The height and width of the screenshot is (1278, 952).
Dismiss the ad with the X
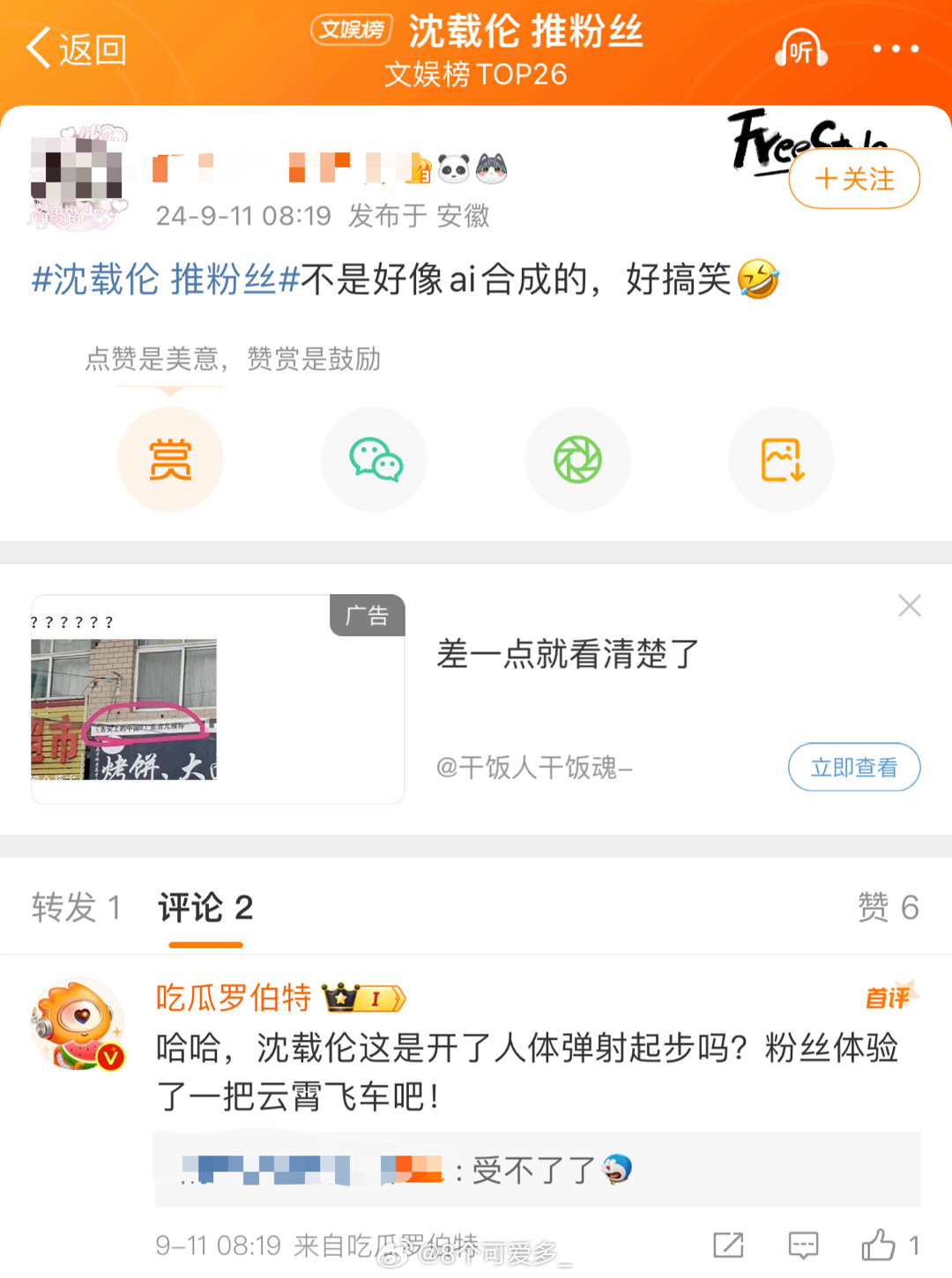point(909,606)
